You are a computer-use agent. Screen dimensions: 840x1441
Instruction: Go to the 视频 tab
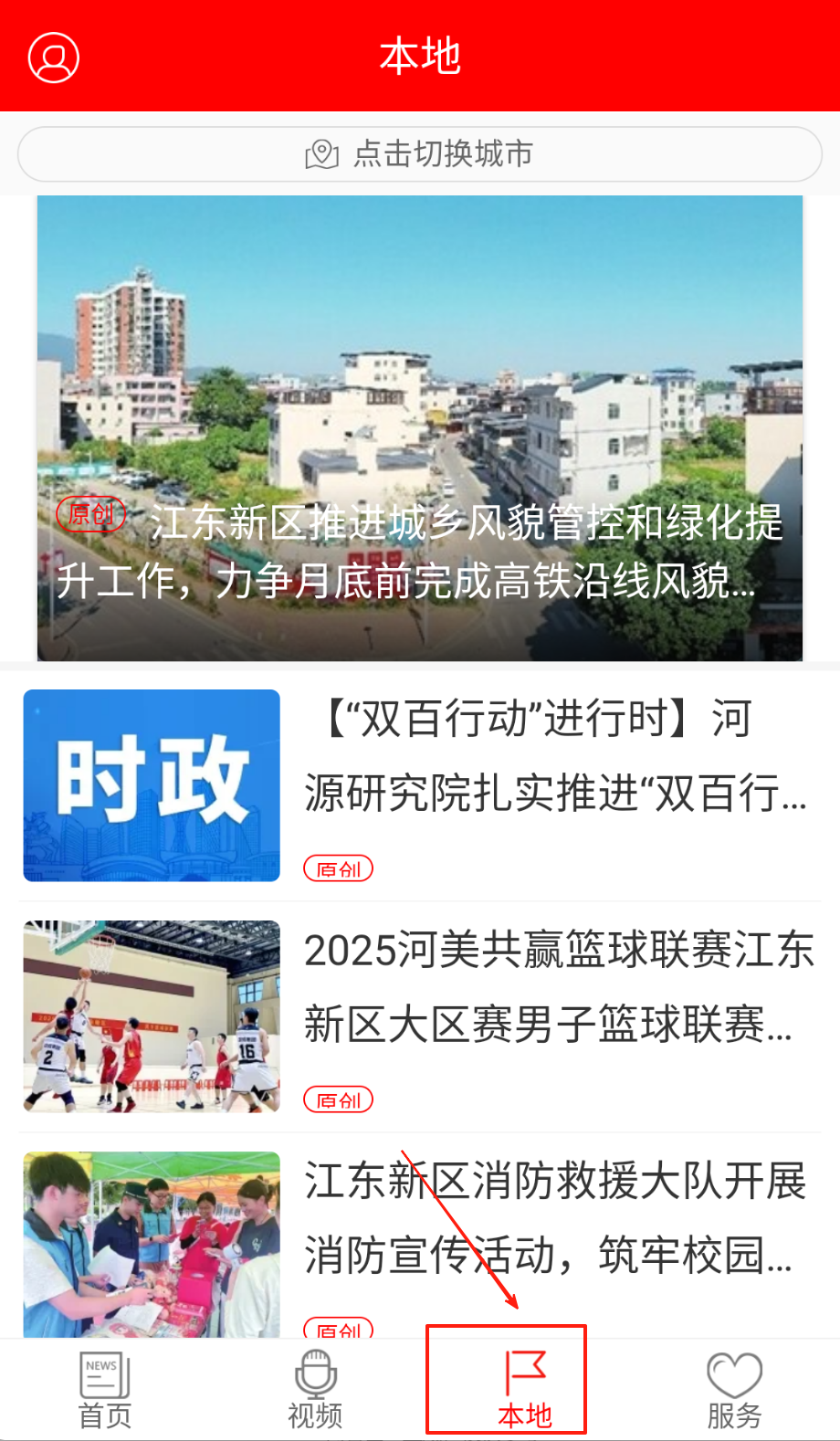[315, 1390]
